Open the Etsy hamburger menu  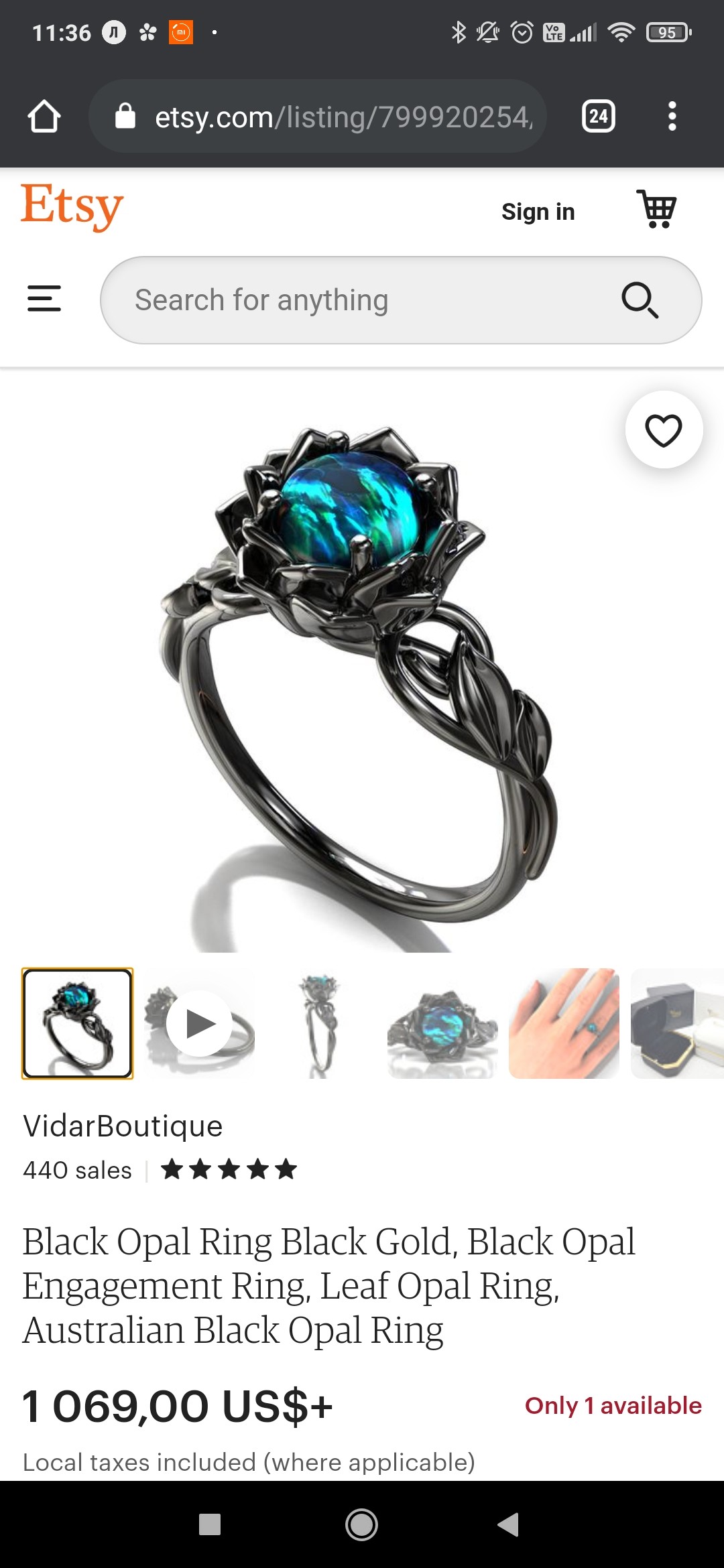click(x=44, y=299)
